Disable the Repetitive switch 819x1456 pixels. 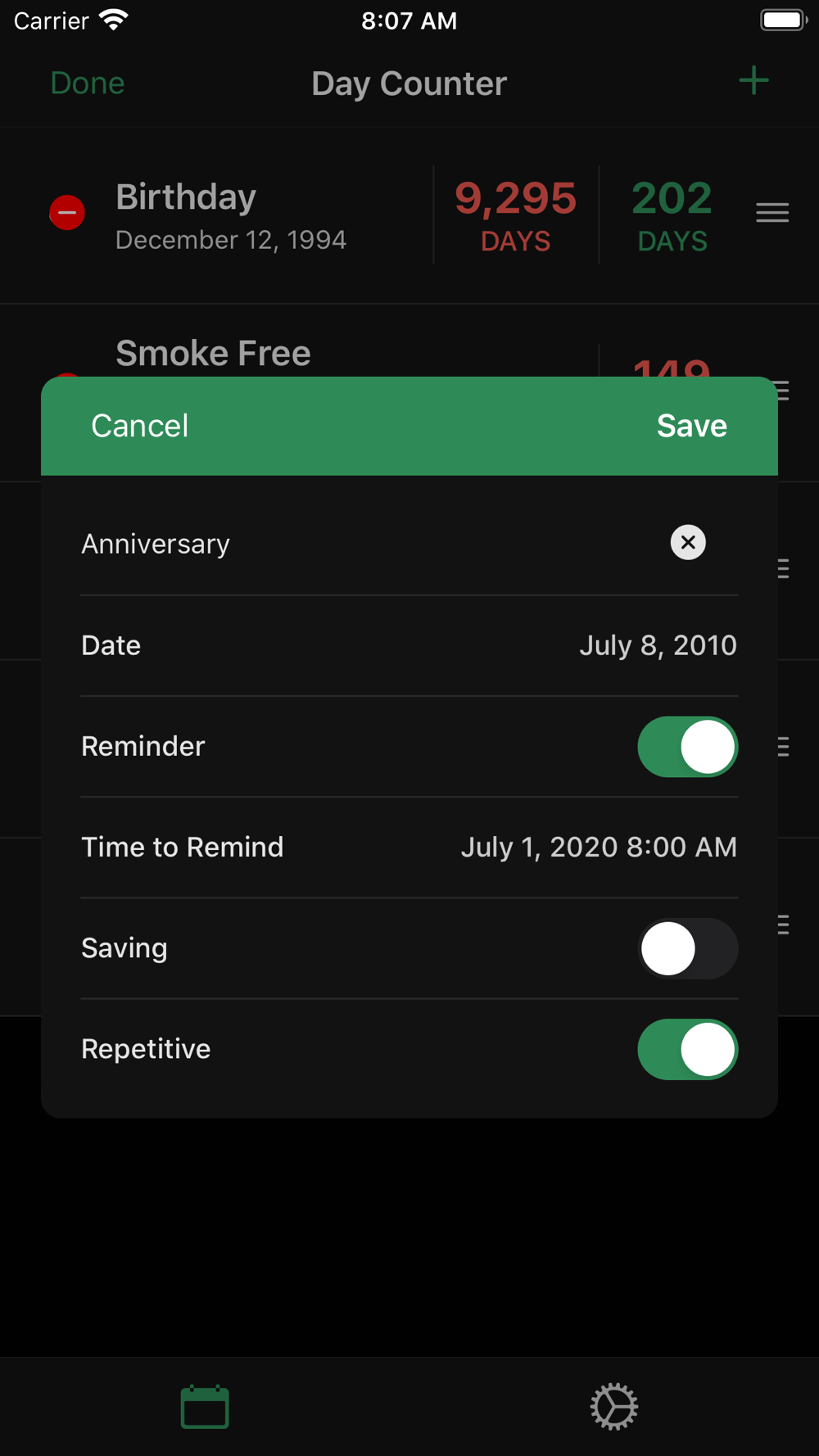(x=688, y=1049)
